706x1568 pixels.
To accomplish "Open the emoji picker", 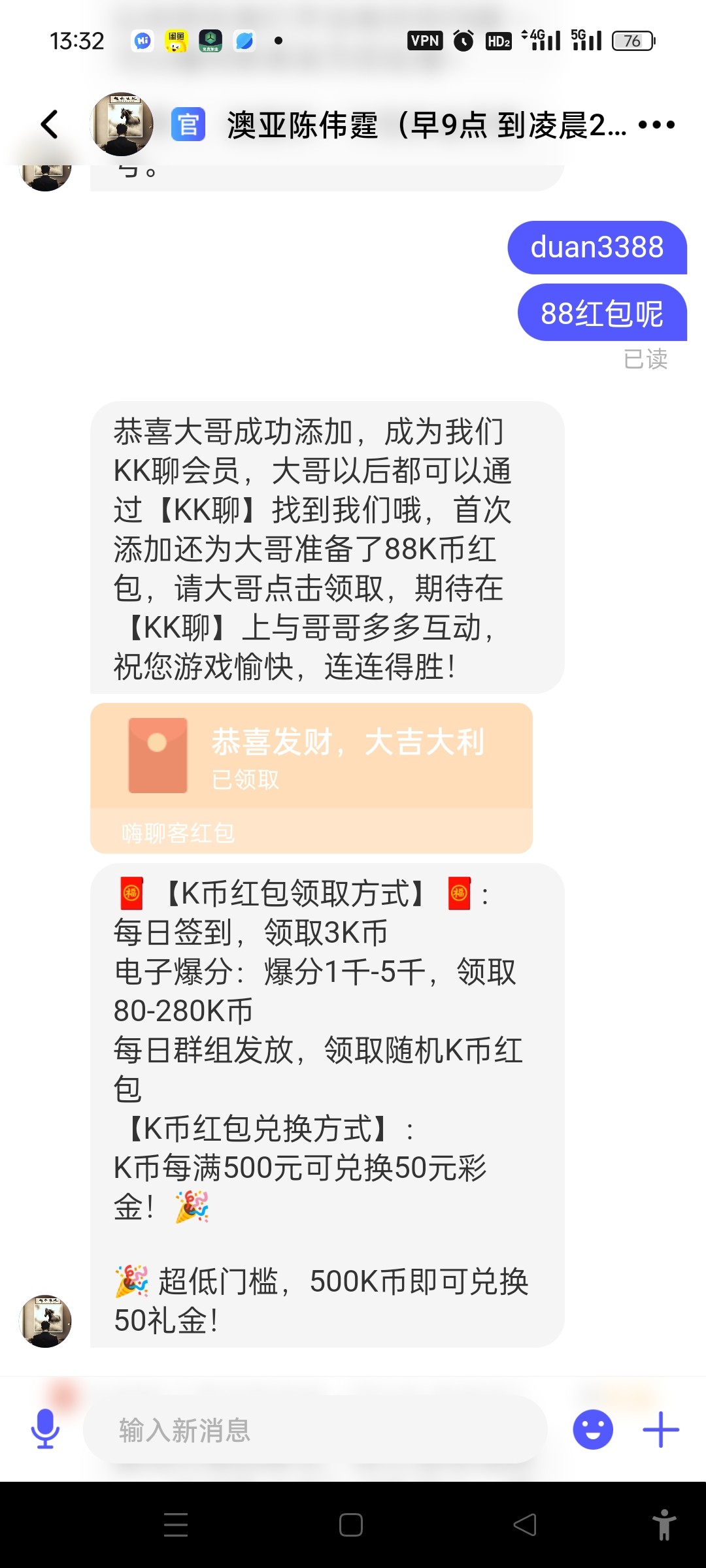I will coord(593,1429).
